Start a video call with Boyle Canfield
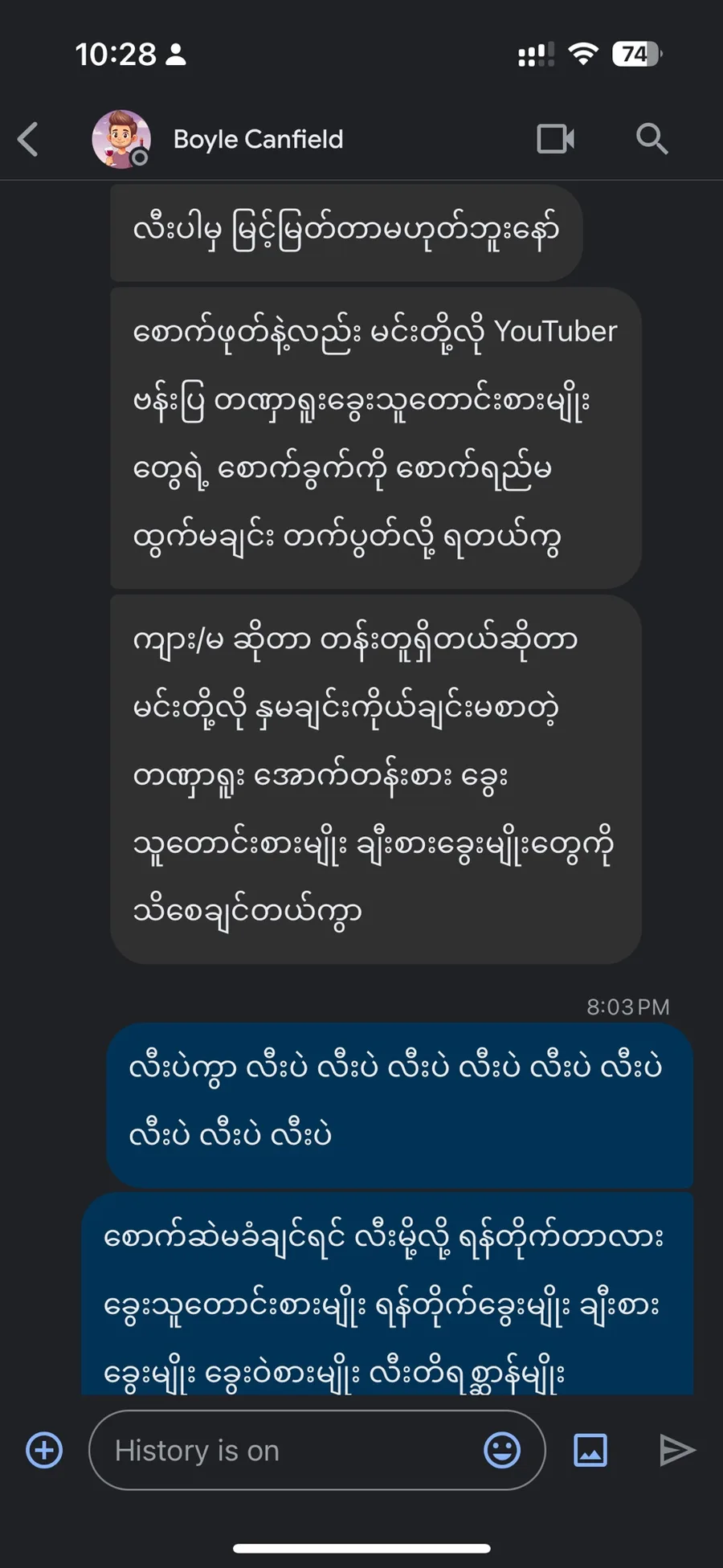723x1568 pixels. [555, 139]
